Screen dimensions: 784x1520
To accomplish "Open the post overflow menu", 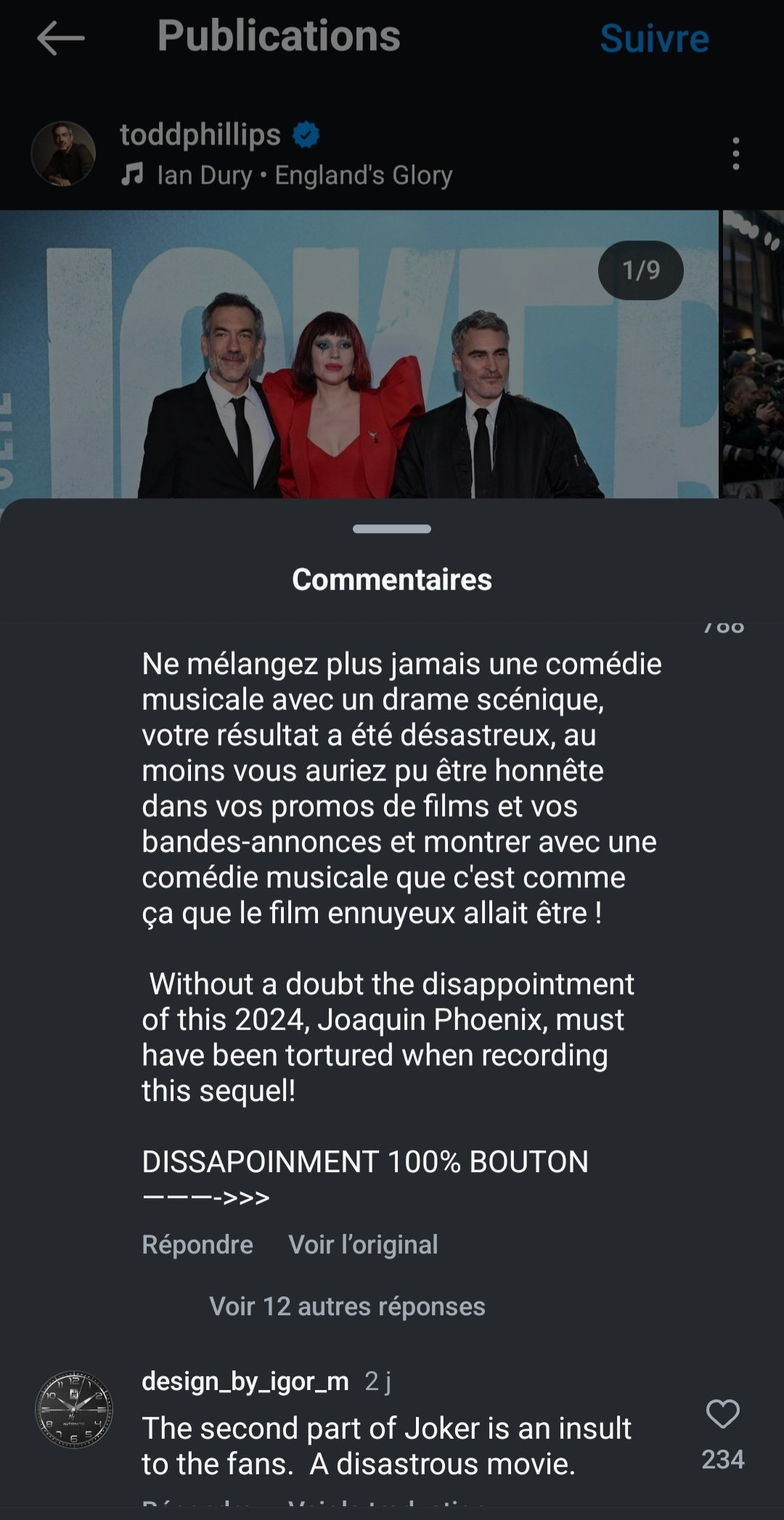I will 736,154.
